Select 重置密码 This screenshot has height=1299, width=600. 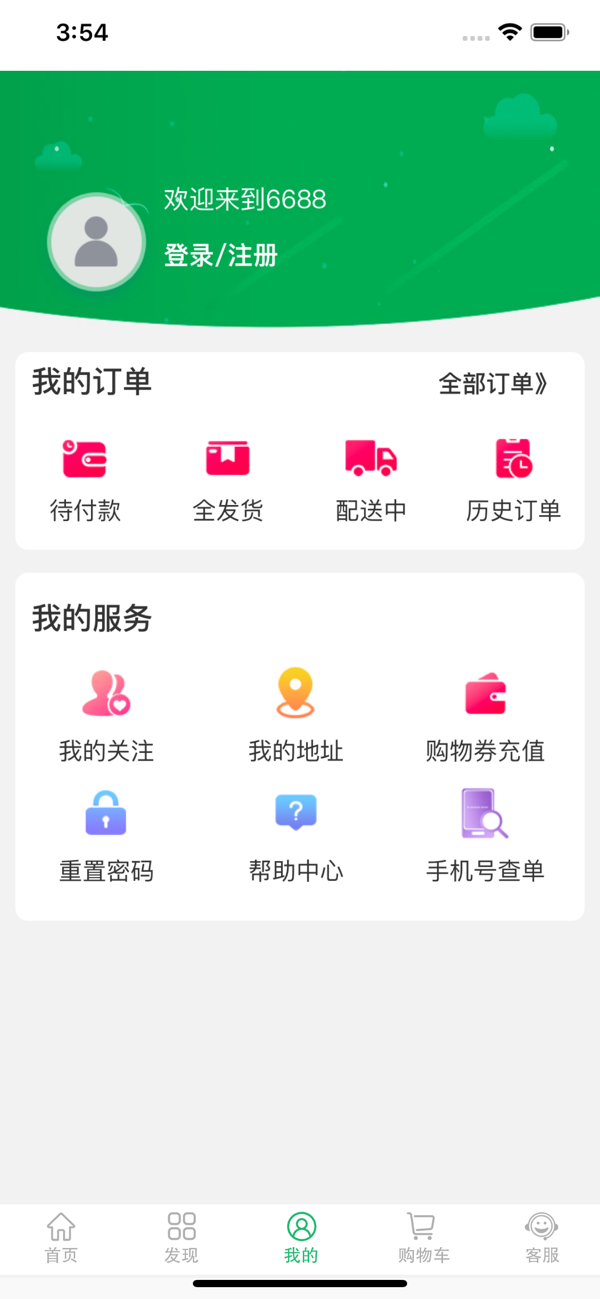tap(106, 836)
